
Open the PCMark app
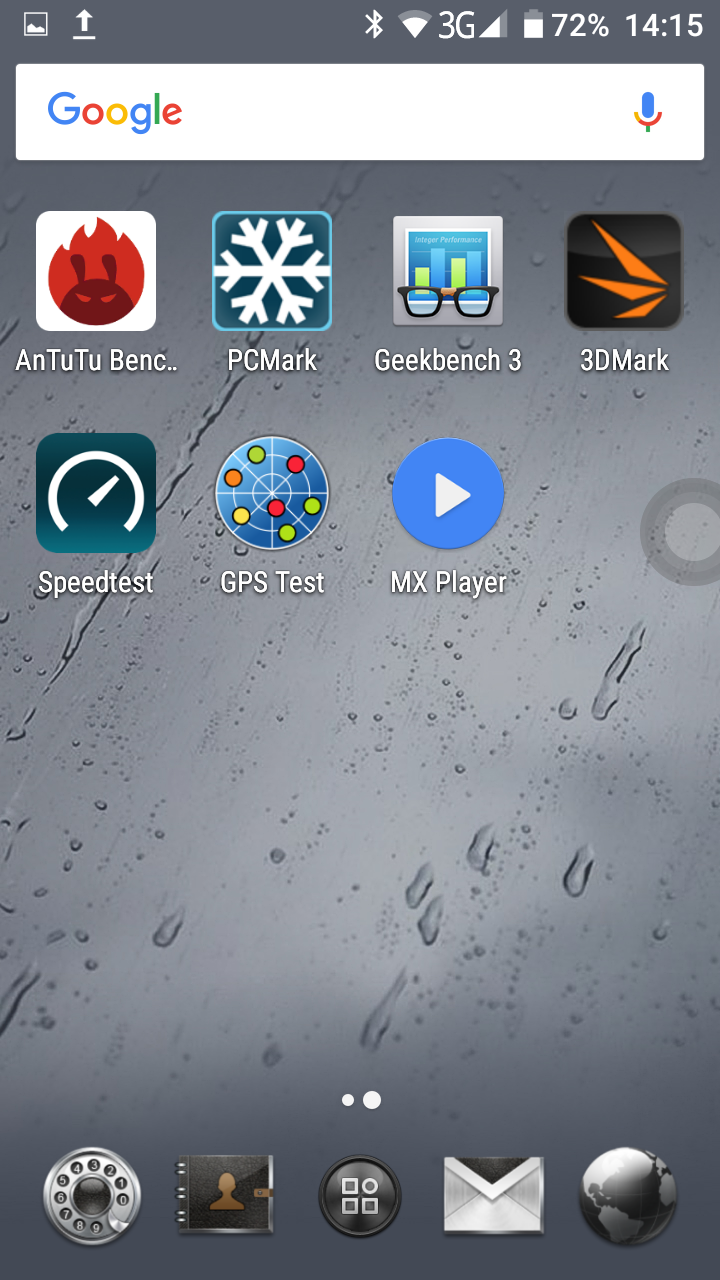tap(272, 271)
